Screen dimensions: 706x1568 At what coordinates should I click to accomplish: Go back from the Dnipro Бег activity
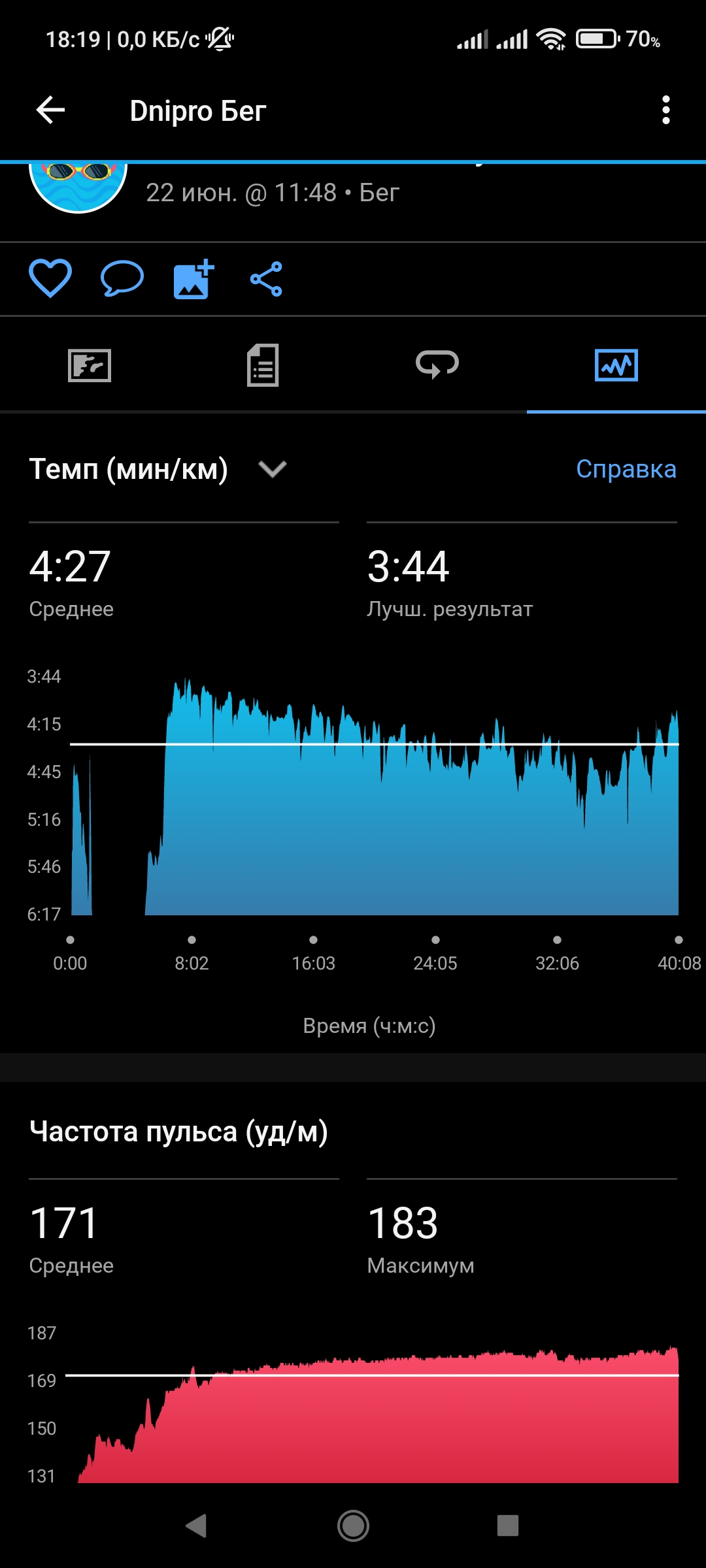click(50, 110)
